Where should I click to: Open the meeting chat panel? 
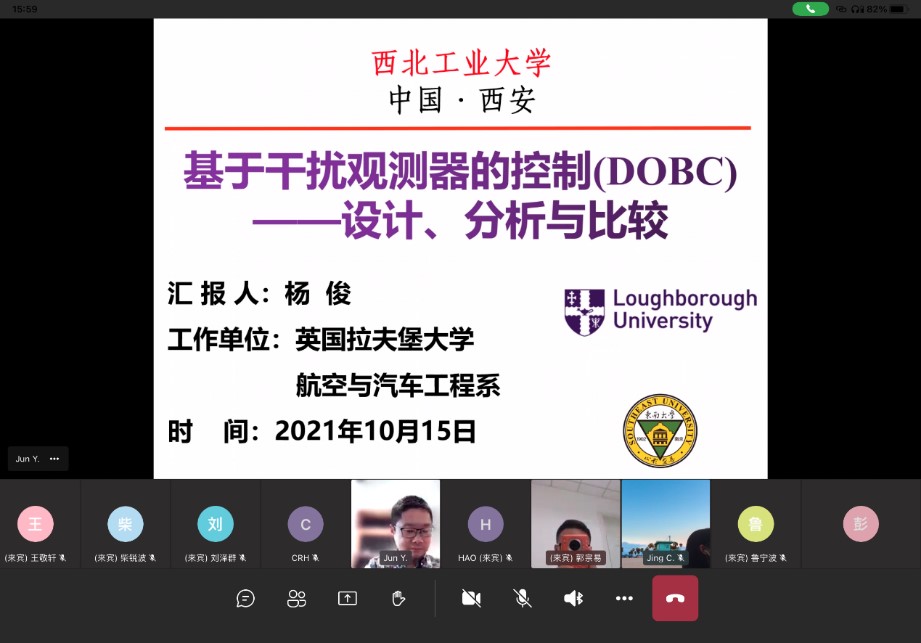[246, 598]
